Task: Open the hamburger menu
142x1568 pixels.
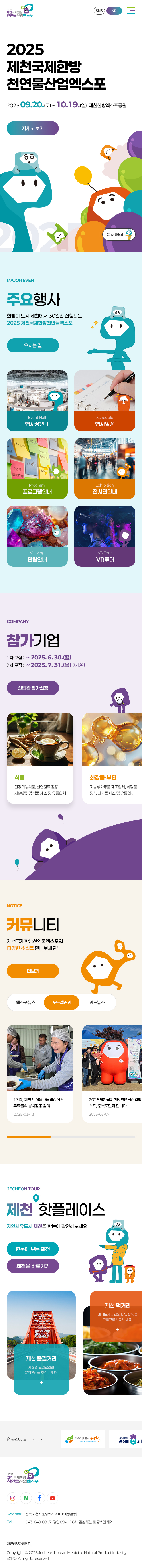Action: 131,10
